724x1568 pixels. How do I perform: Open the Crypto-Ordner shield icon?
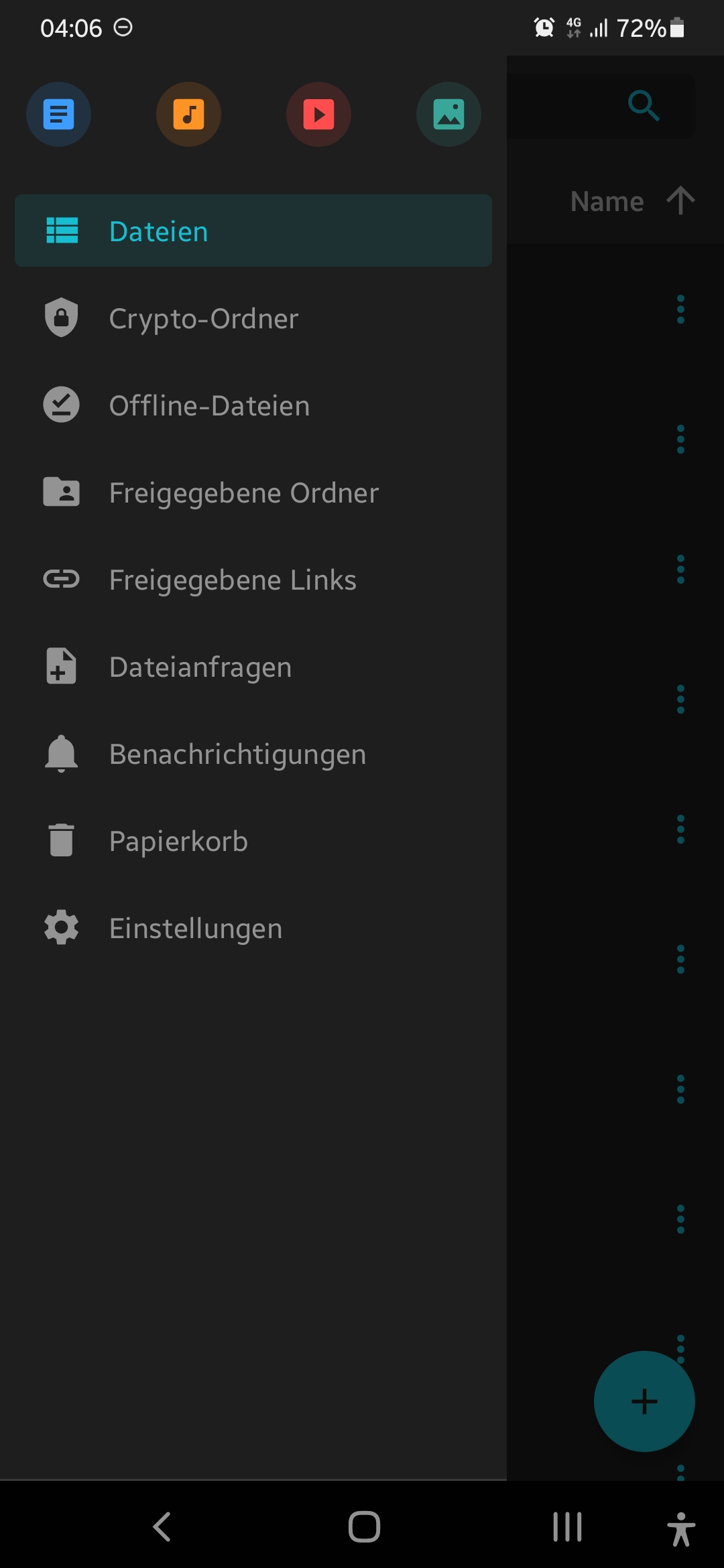[61, 318]
